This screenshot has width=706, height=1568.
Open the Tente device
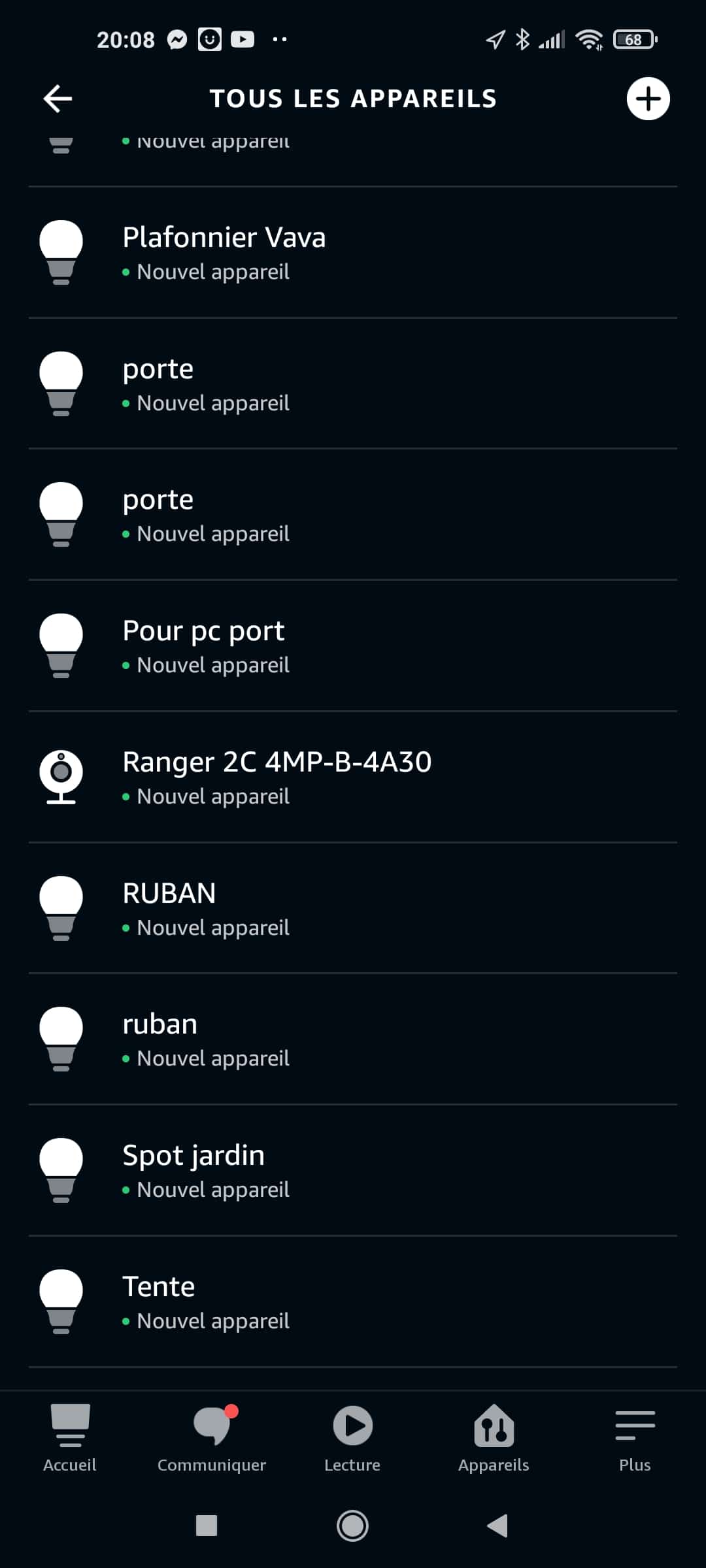(x=353, y=1301)
